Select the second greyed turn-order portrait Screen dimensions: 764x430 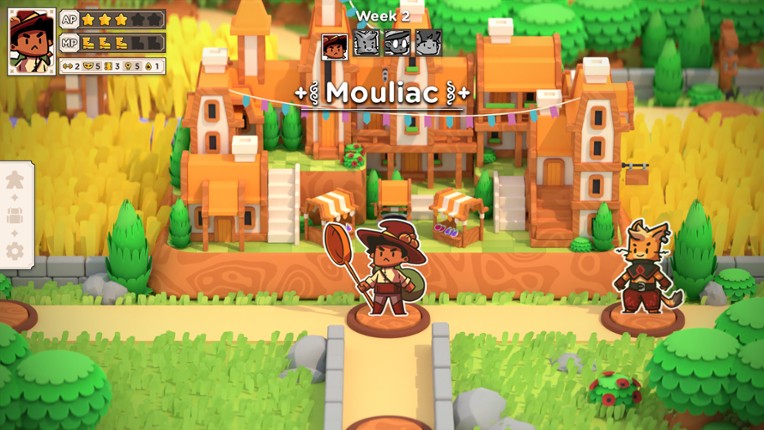coord(367,43)
